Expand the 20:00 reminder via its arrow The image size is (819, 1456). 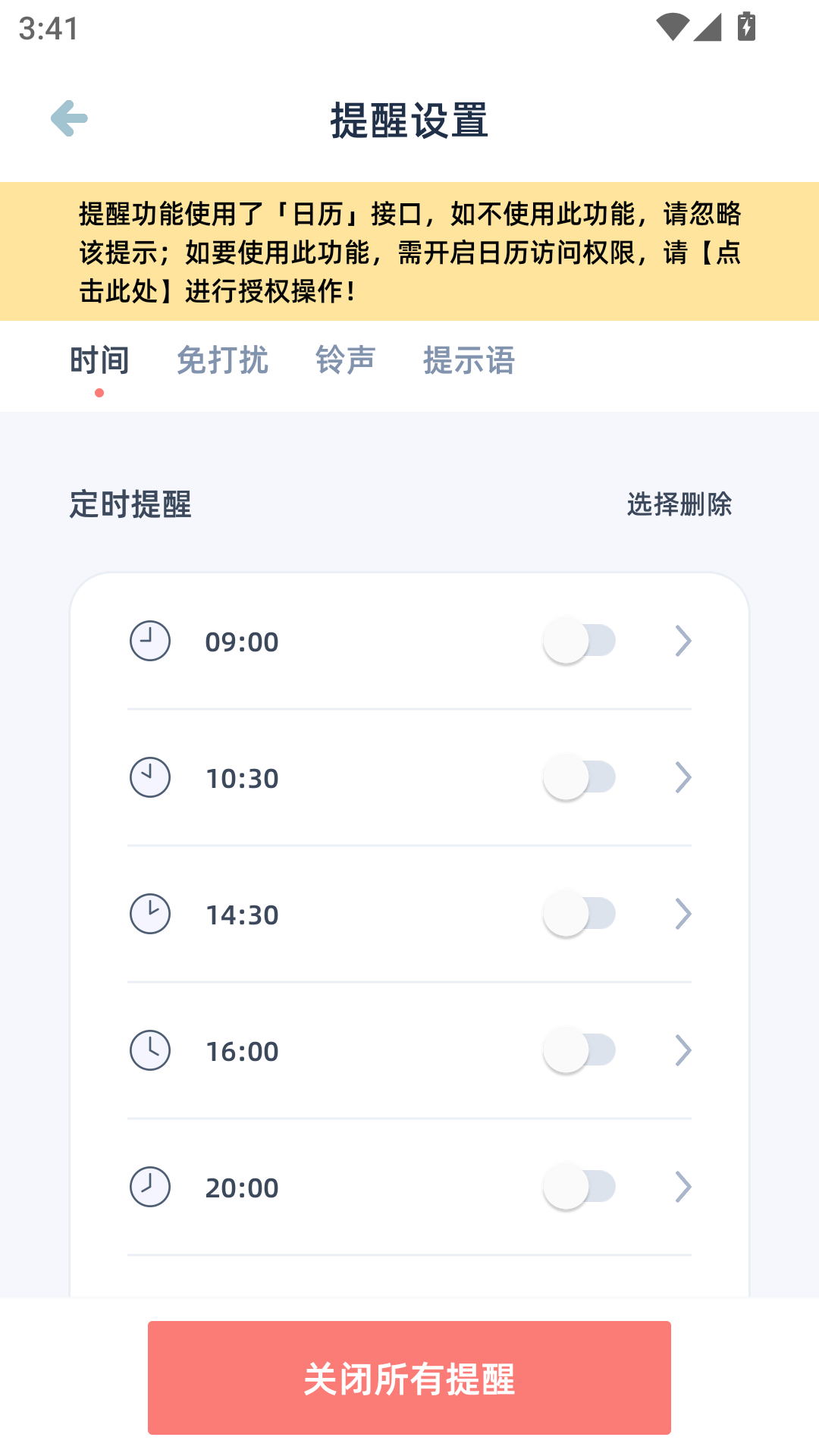click(x=685, y=1187)
